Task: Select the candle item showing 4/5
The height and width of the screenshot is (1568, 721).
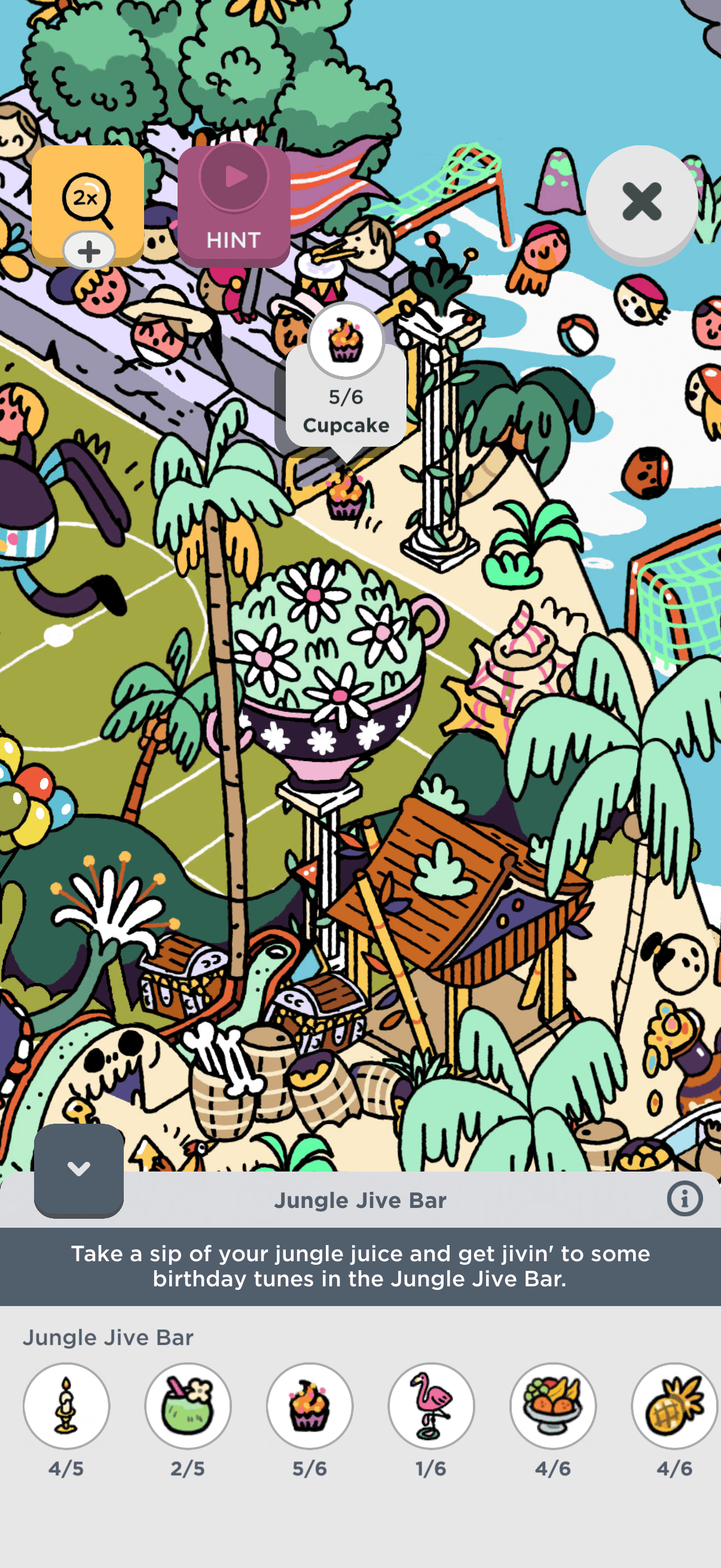Action: (x=66, y=1405)
